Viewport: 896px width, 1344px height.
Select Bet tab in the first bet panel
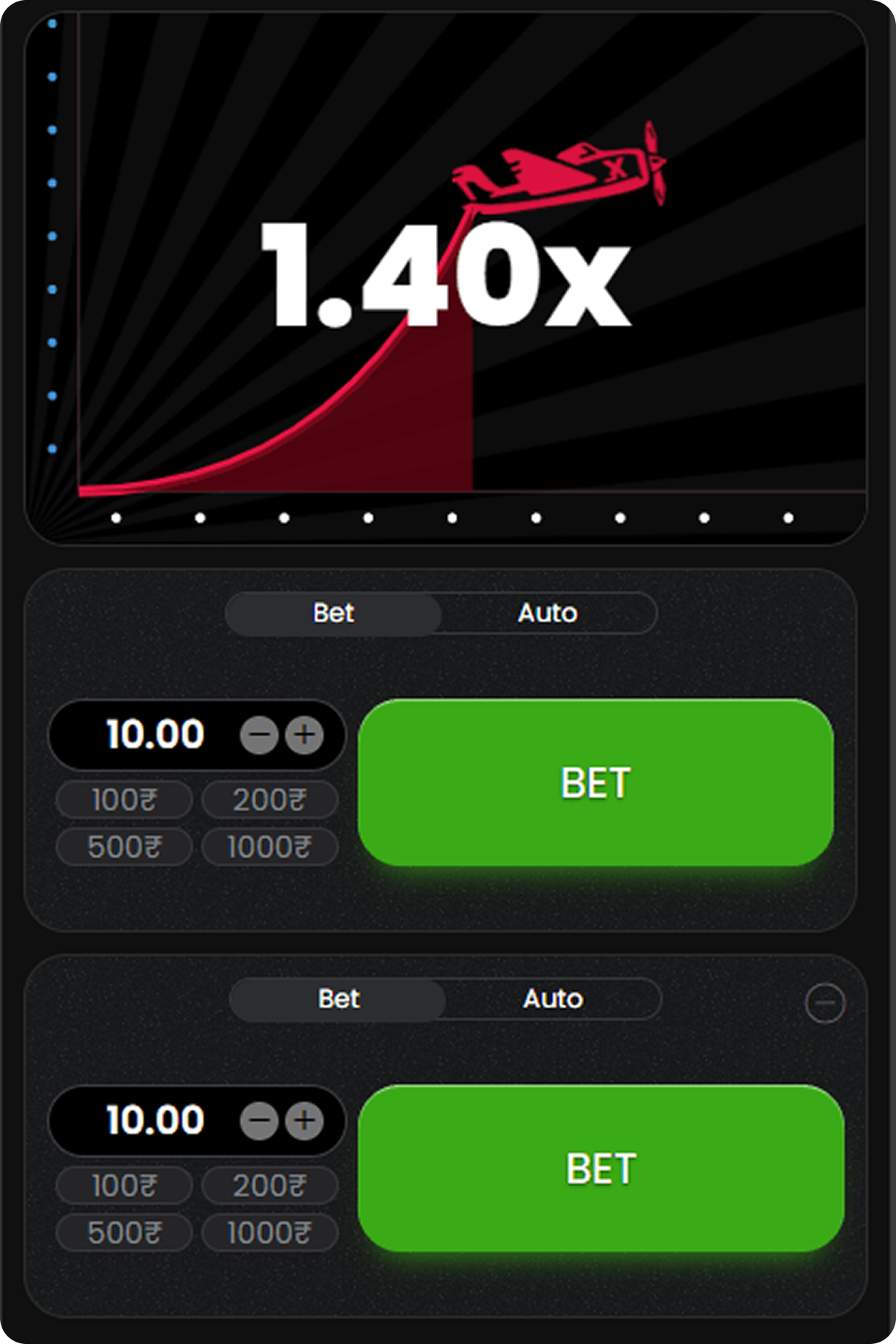pyautogui.click(x=334, y=613)
